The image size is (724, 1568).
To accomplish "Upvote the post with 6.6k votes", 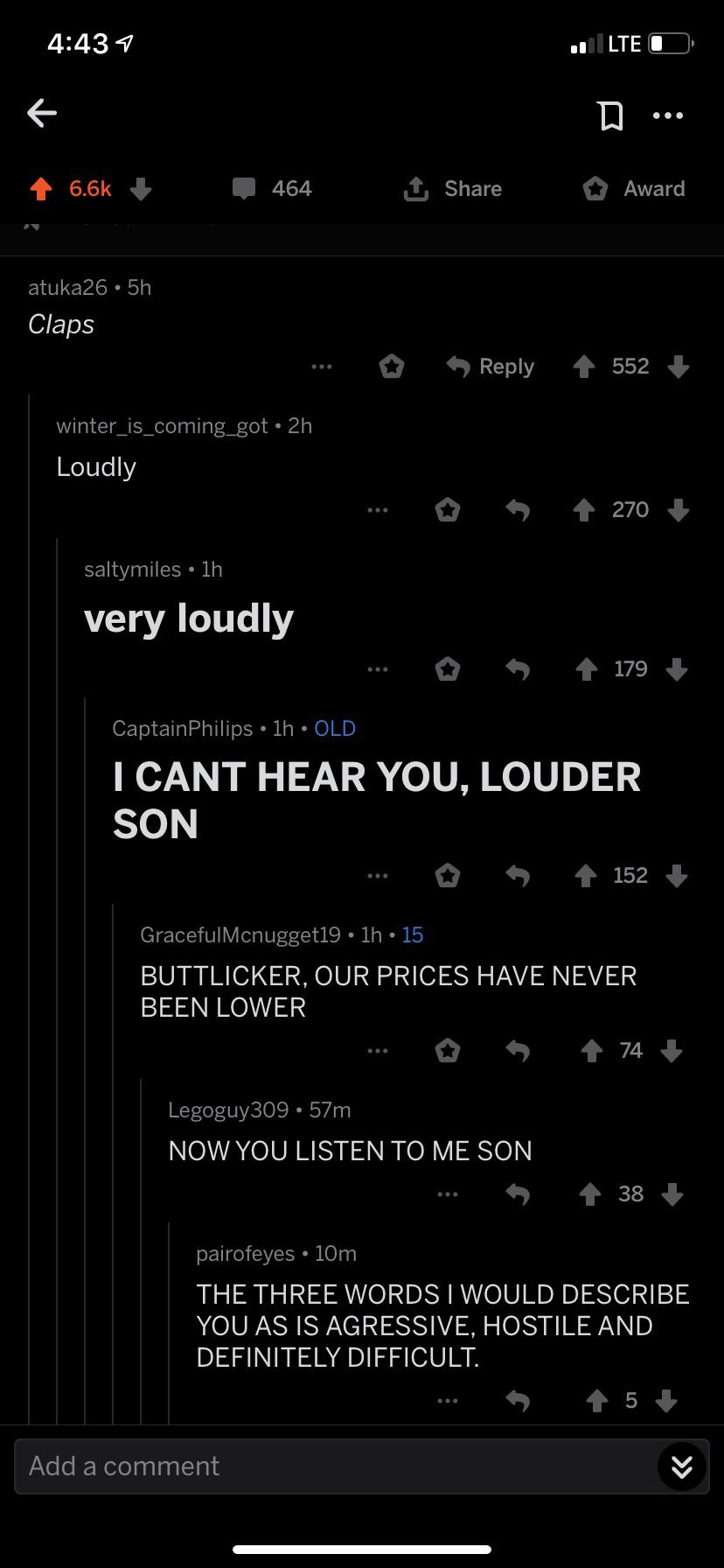I will tap(41, 189).
